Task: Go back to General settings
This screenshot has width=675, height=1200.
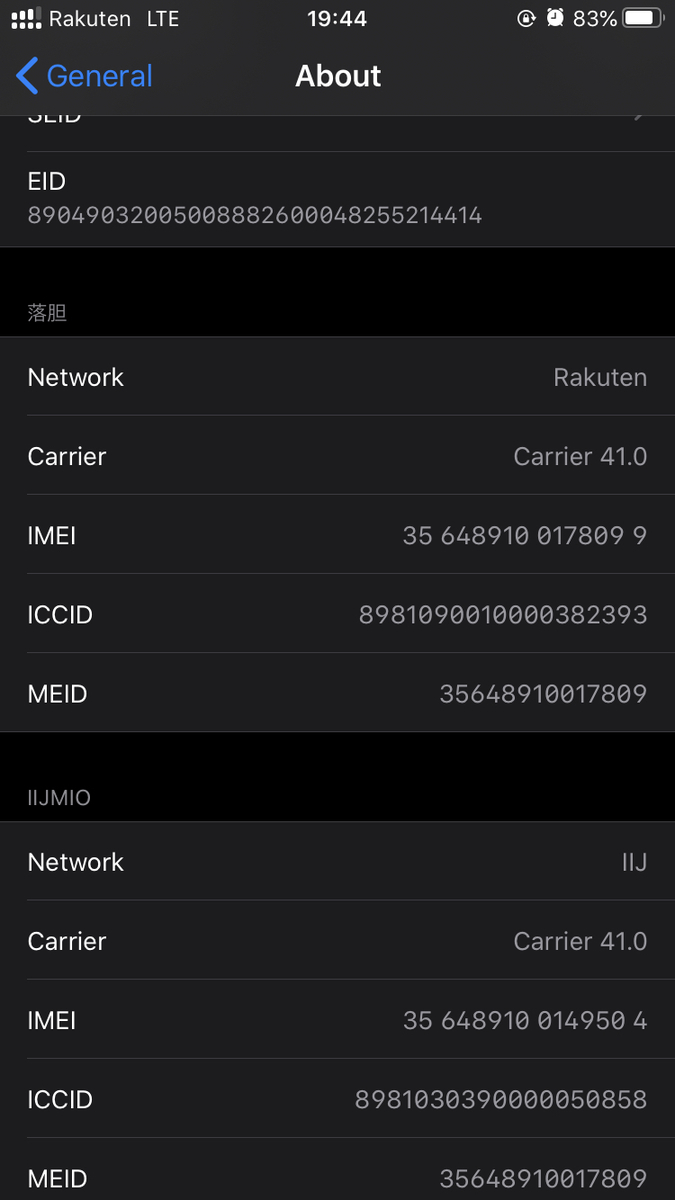Action: point(84,76)
